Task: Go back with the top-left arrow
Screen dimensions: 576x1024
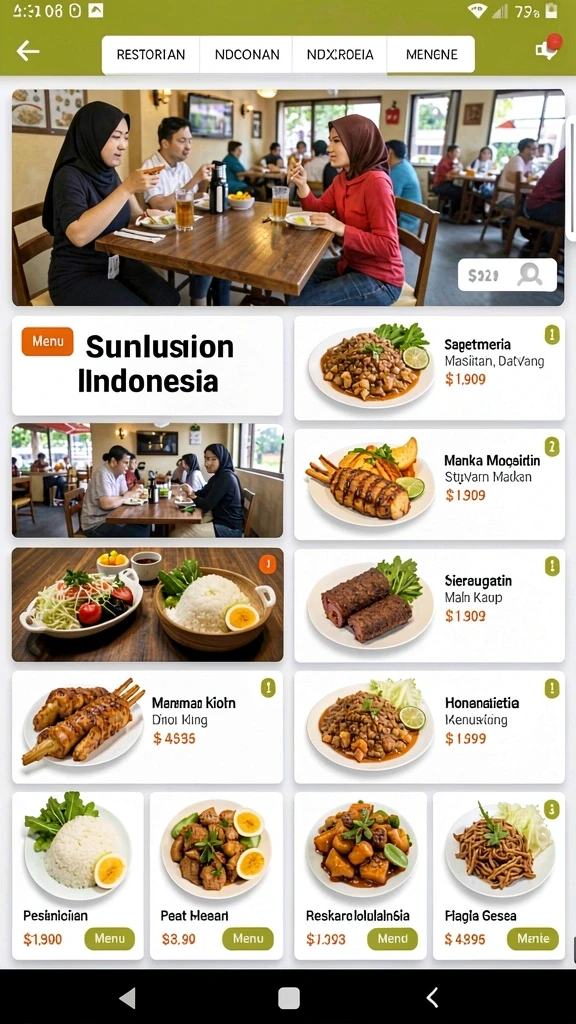Action: click(x=28, y=51)
